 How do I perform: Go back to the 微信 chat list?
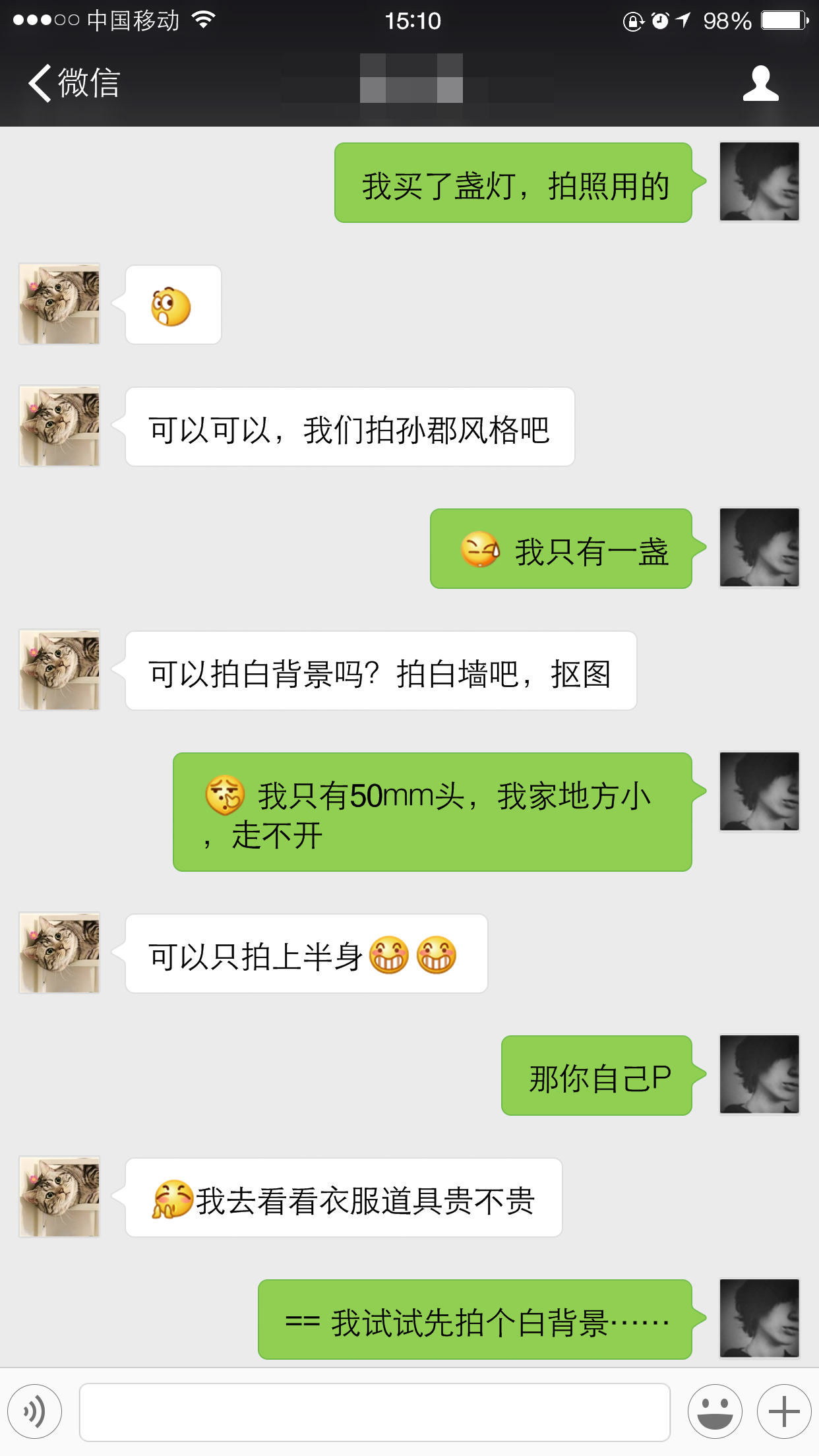pyautogui.click(x=73, y=83)
